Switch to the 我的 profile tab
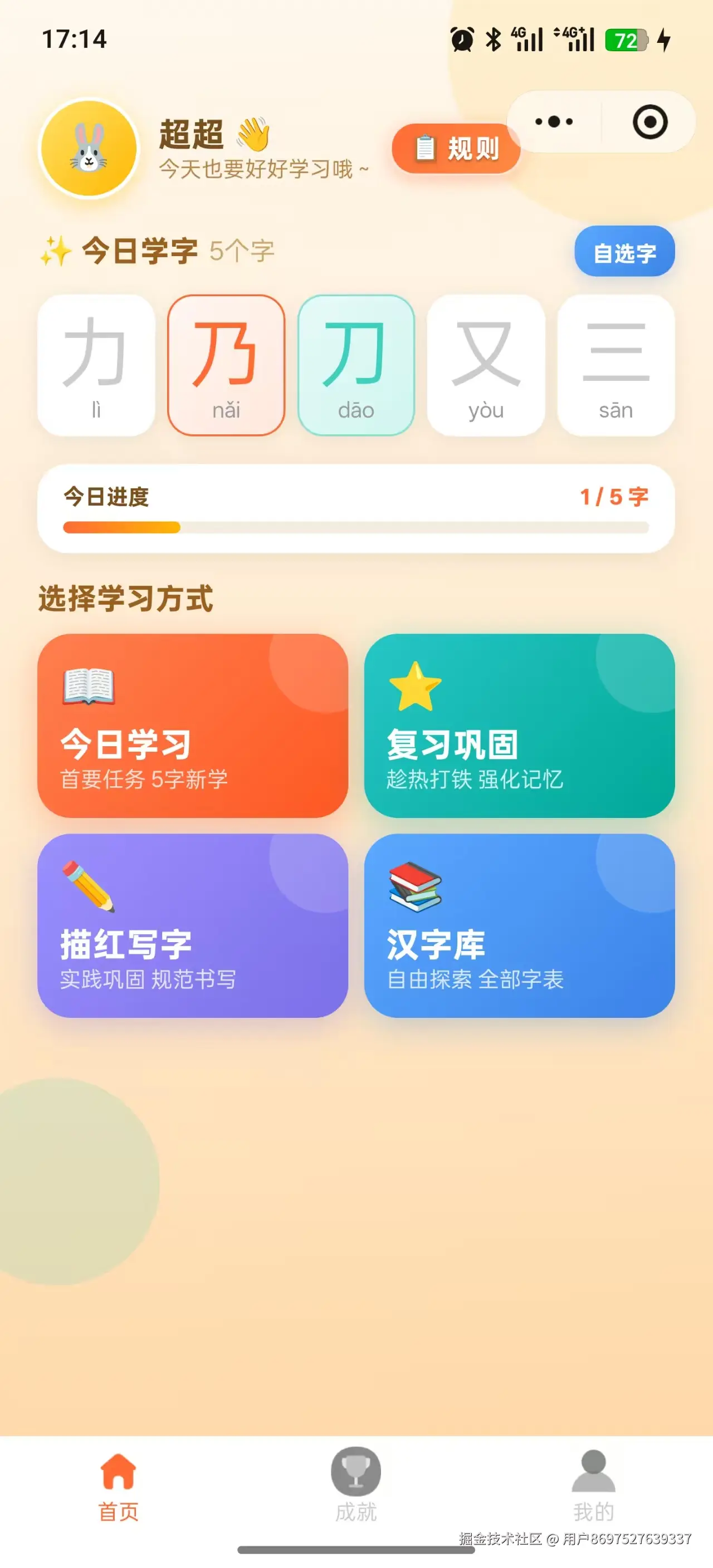Viewport: 713px width, 1568px height. click(x=593, y=1485)
